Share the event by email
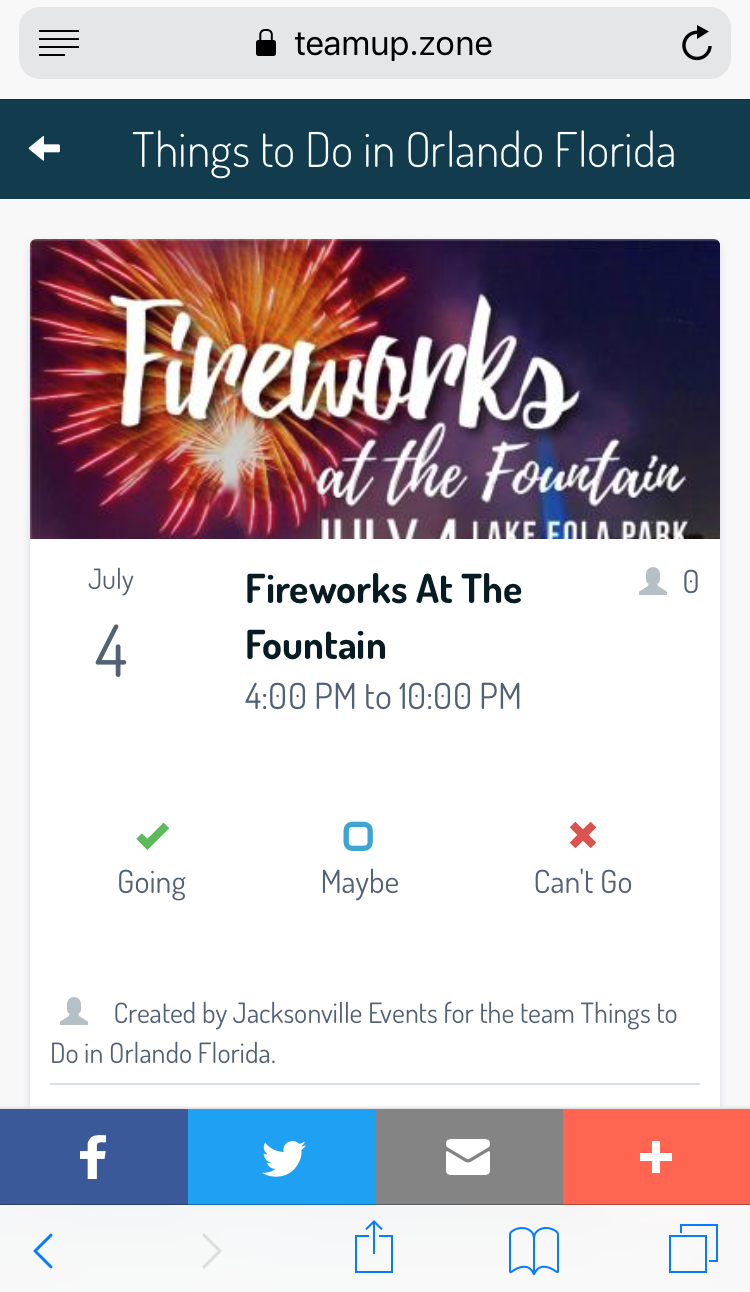 [468, 1157]
